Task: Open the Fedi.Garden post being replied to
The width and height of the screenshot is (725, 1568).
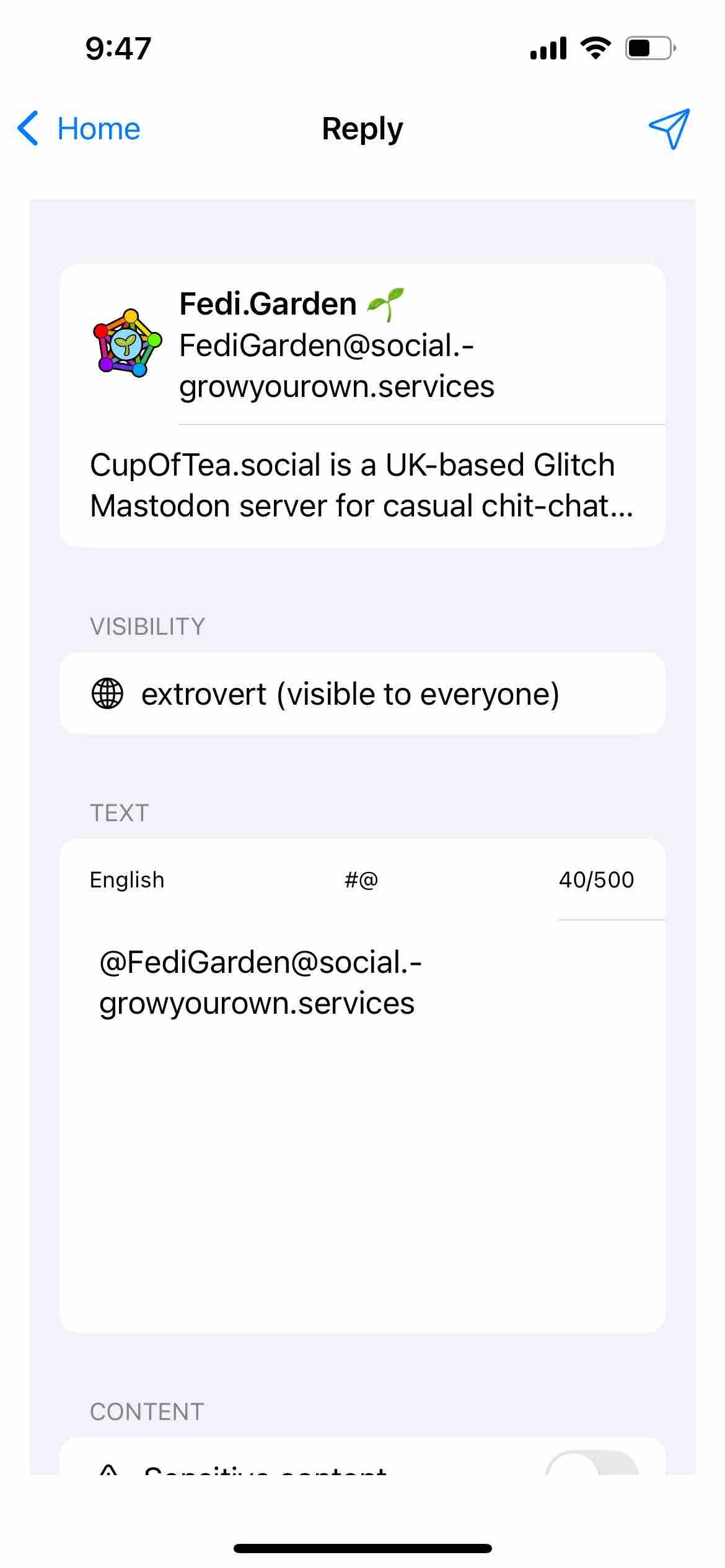Action: pyautogui.click(x=362, y=406)
